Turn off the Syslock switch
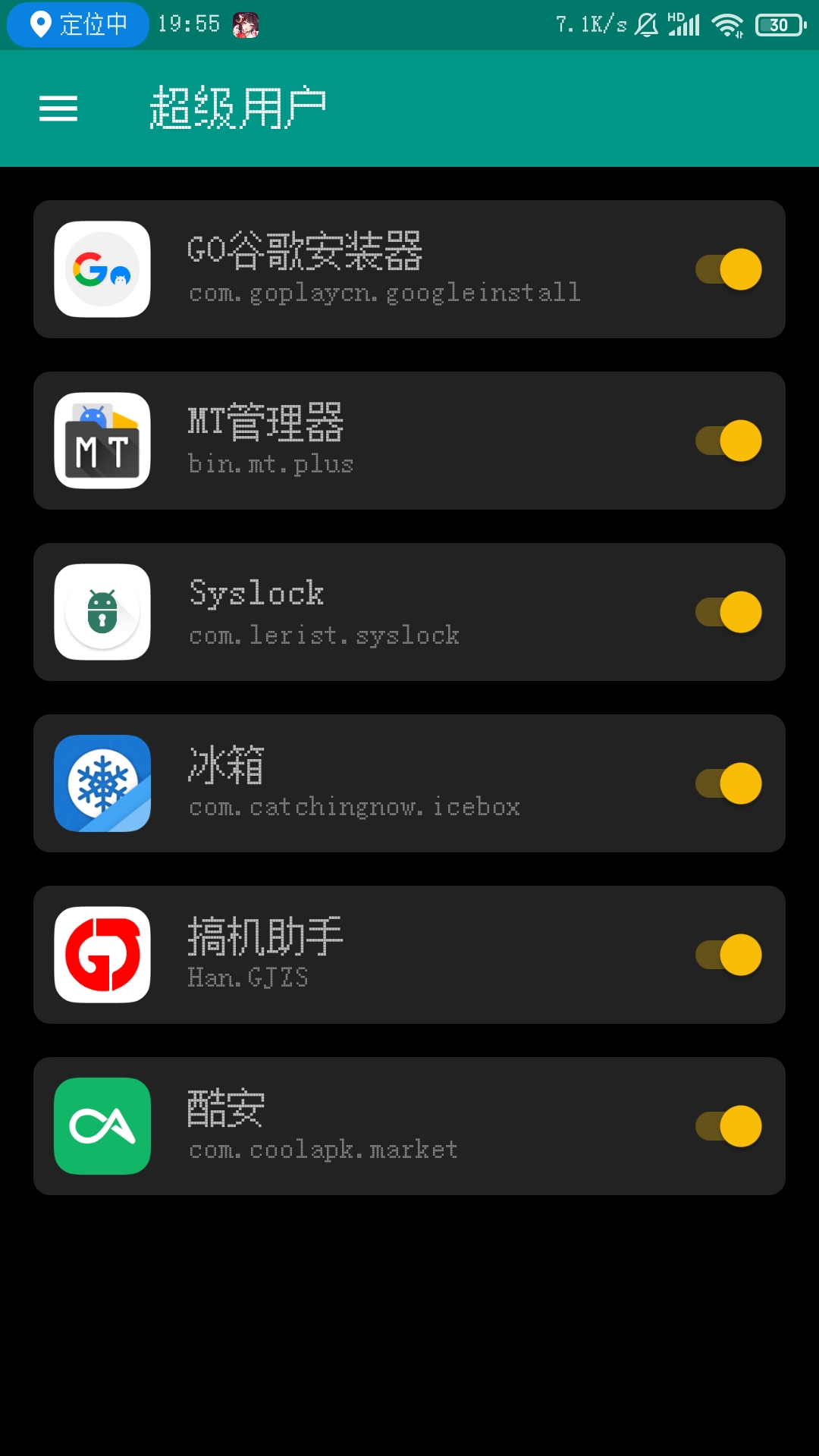 (x=728, y=611)
